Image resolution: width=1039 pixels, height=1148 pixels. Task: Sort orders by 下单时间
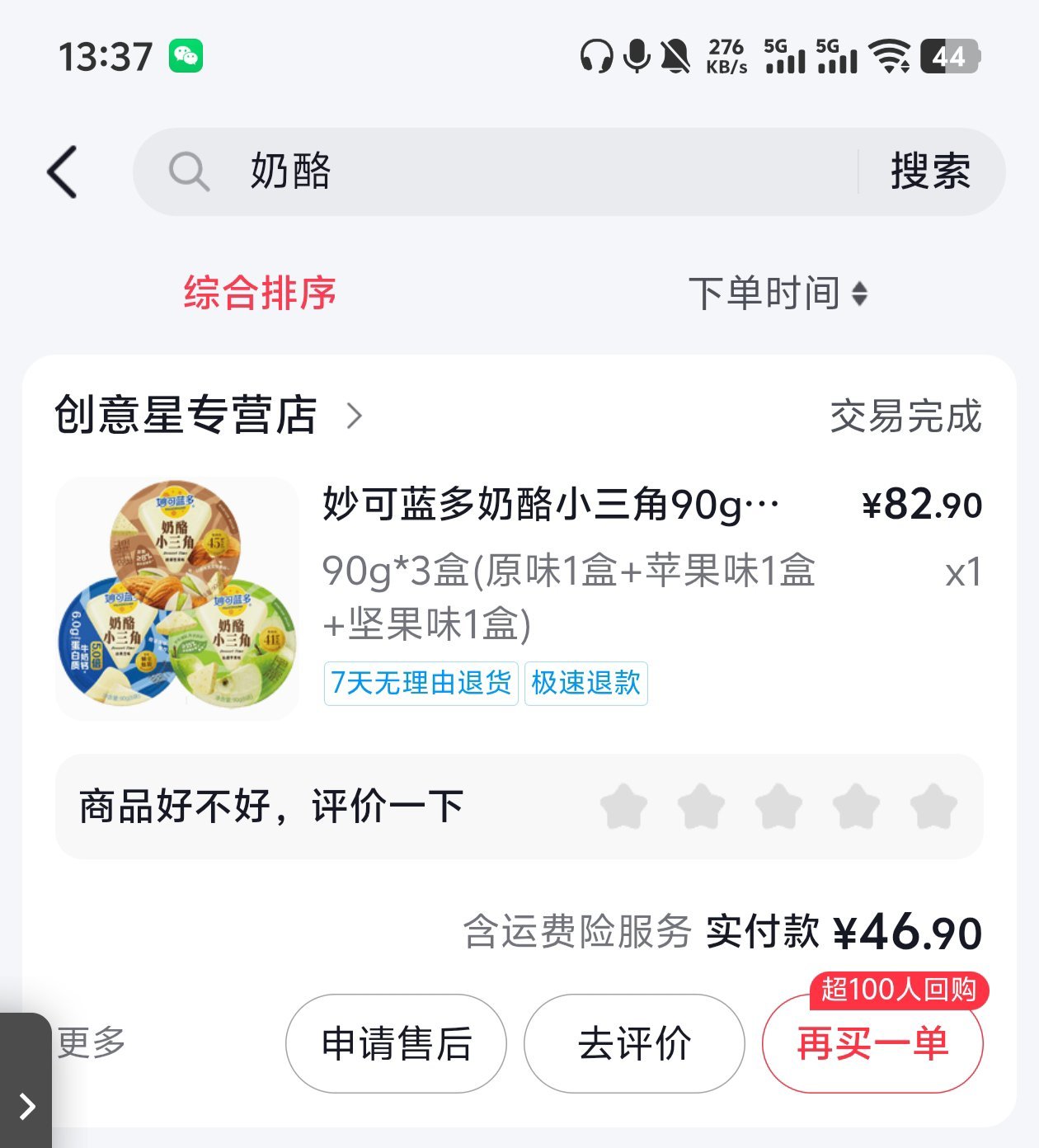point(777,294)
